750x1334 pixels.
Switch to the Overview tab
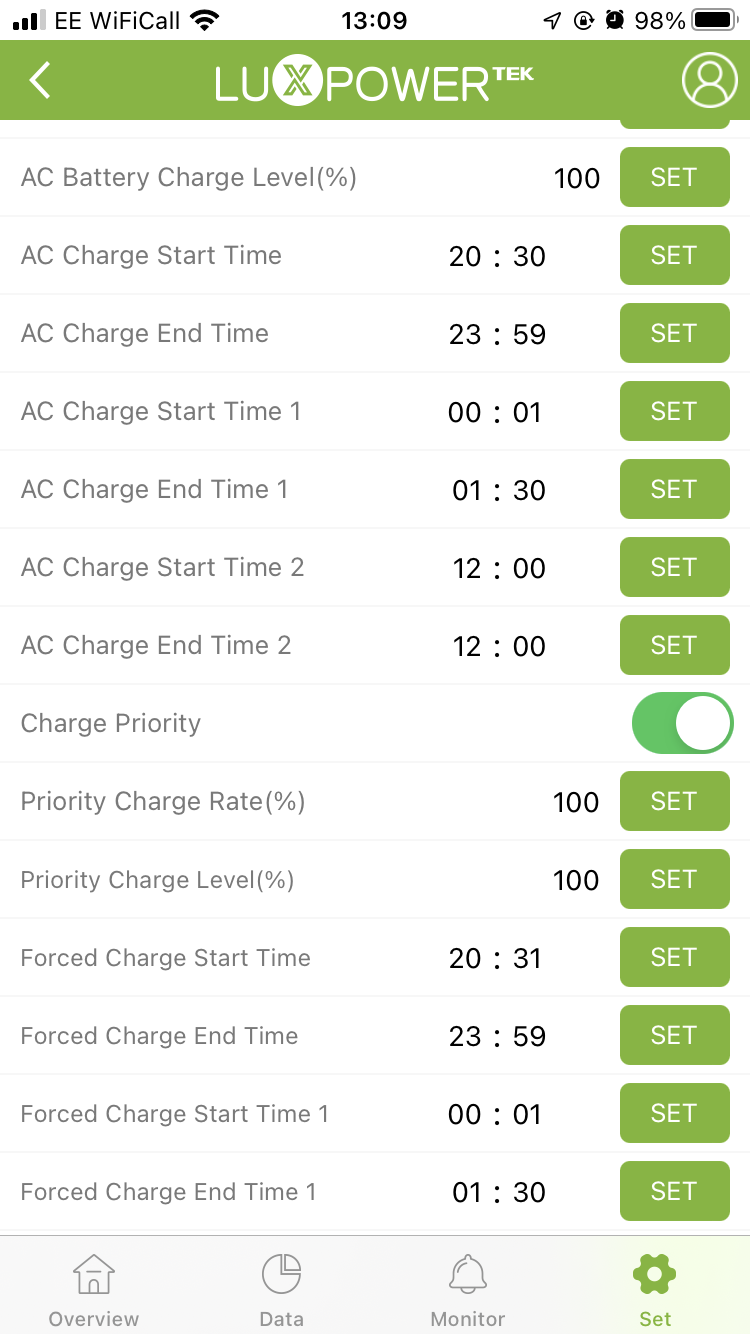(94, 1290)
